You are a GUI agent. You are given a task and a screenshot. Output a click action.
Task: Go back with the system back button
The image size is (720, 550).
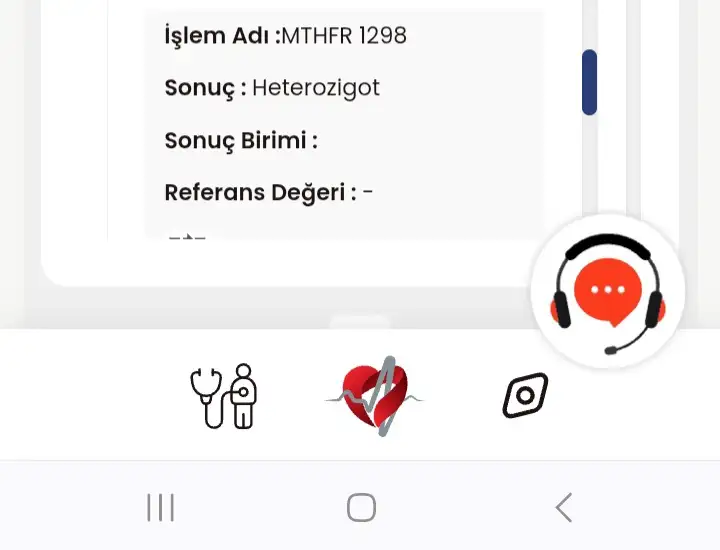[x=564, y=508]
